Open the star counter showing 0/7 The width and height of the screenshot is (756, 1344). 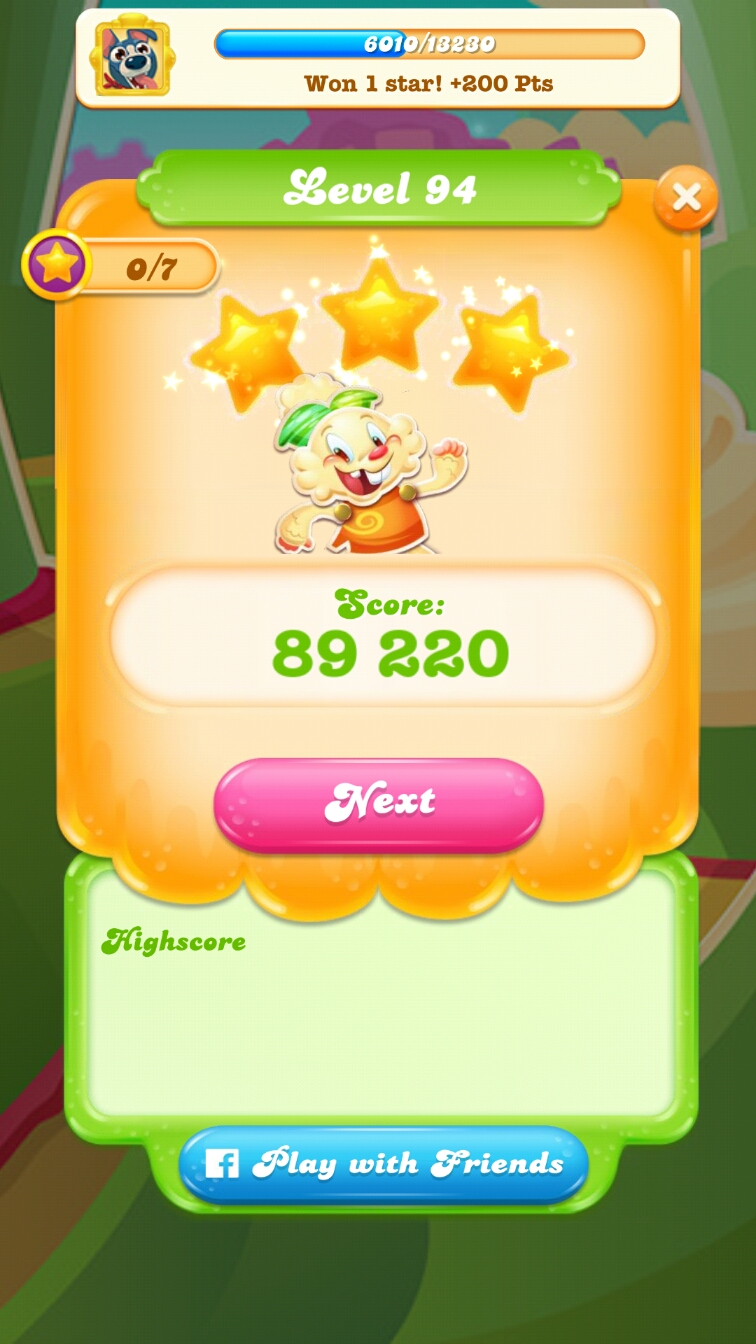(122, 266)
